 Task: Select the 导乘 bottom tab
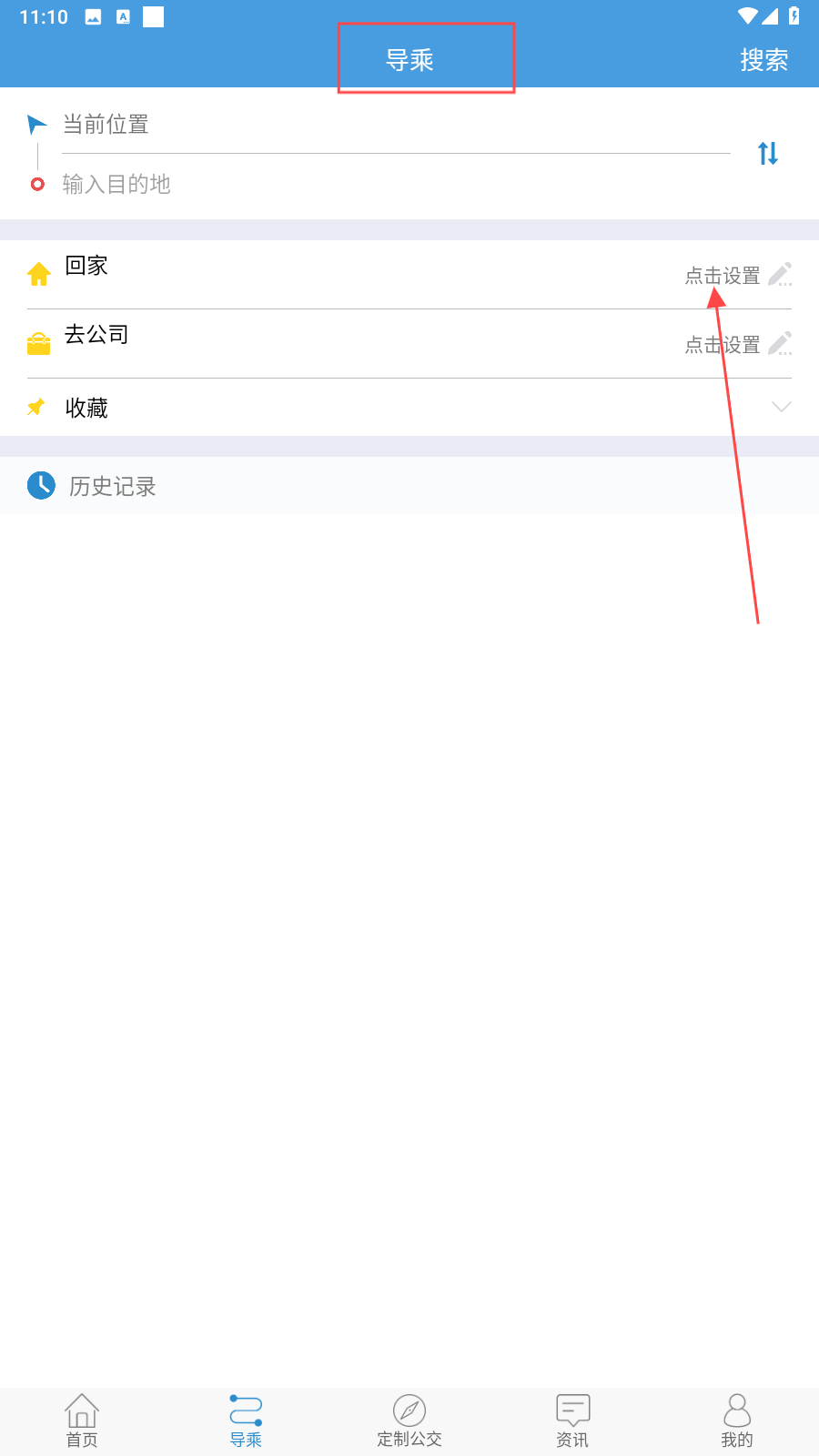246,1421
